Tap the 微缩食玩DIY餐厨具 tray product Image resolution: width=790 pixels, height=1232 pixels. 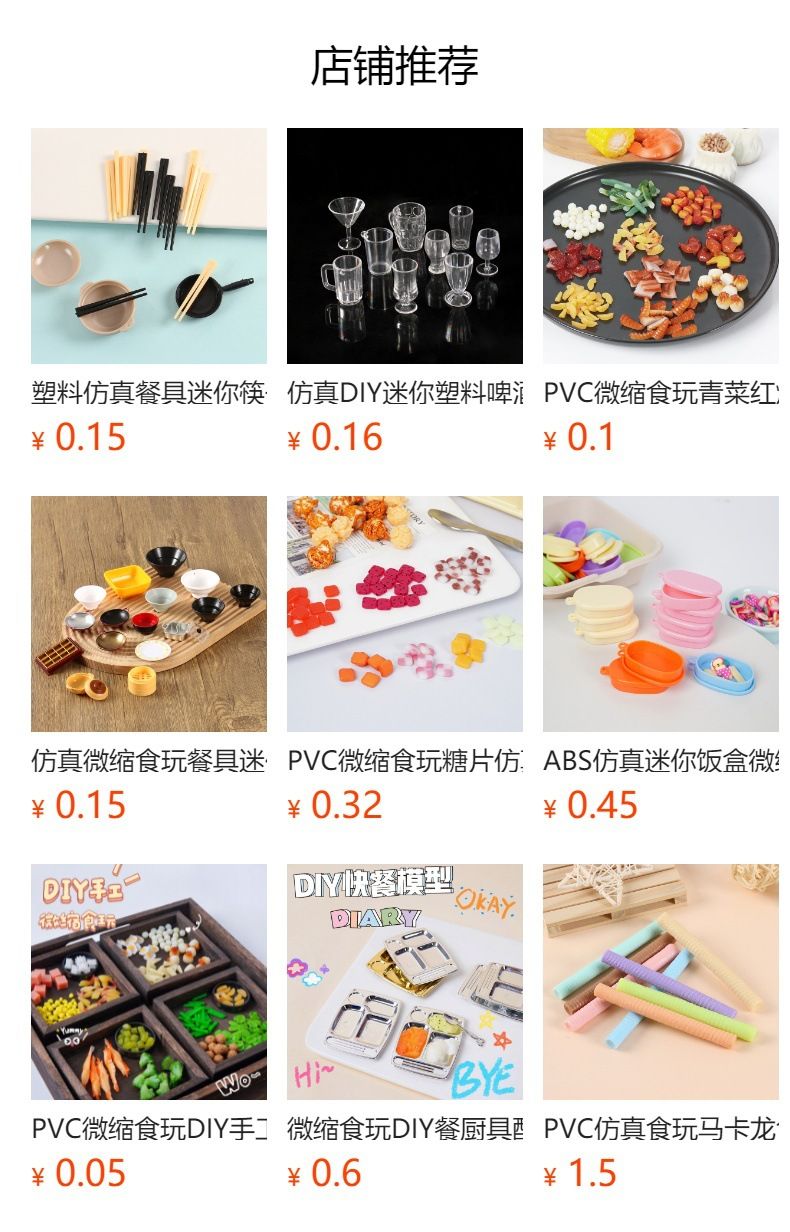[x=405, y=982]
